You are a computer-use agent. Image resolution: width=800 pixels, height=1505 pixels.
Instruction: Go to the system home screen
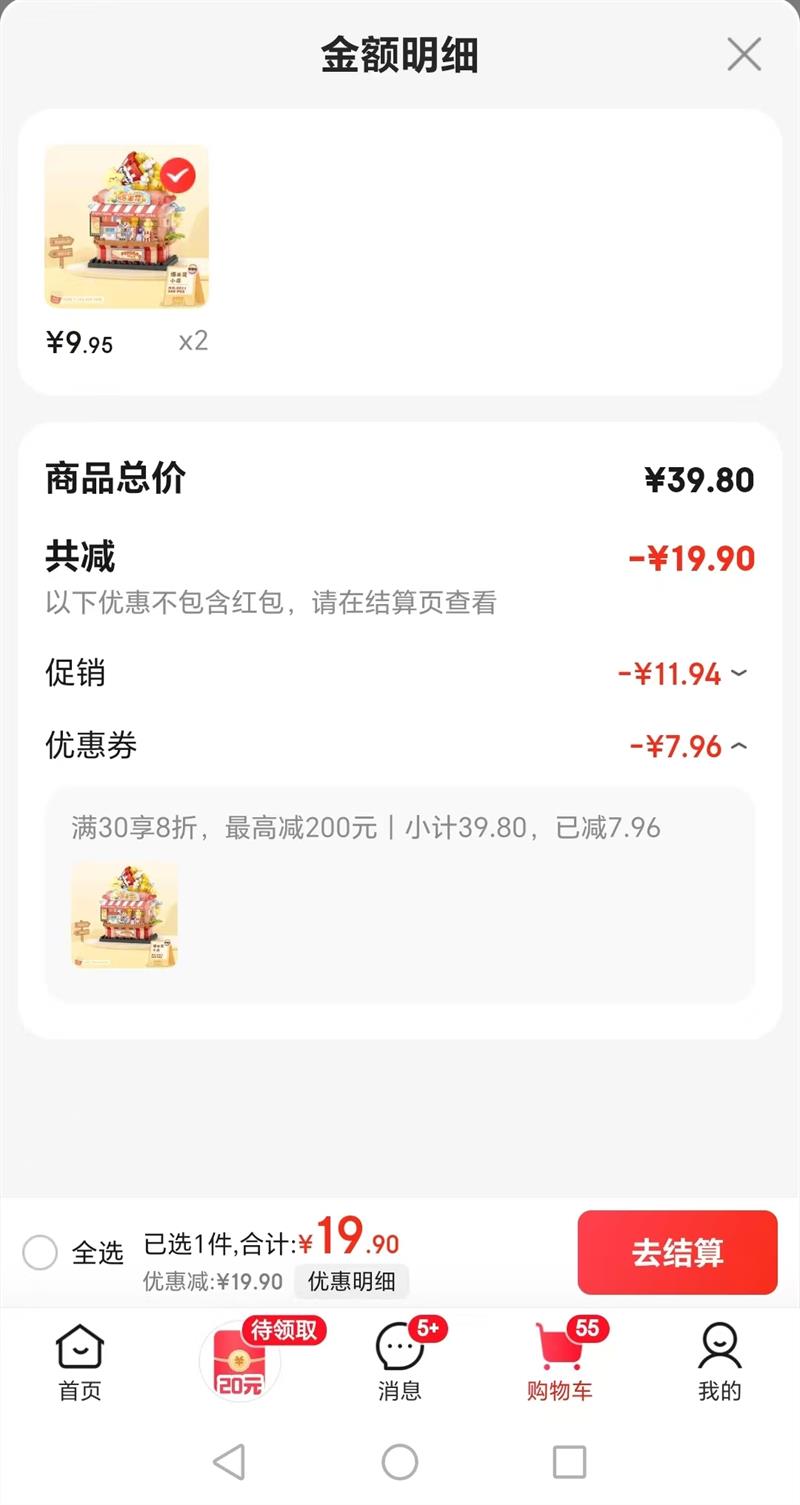click(400, 1462)
